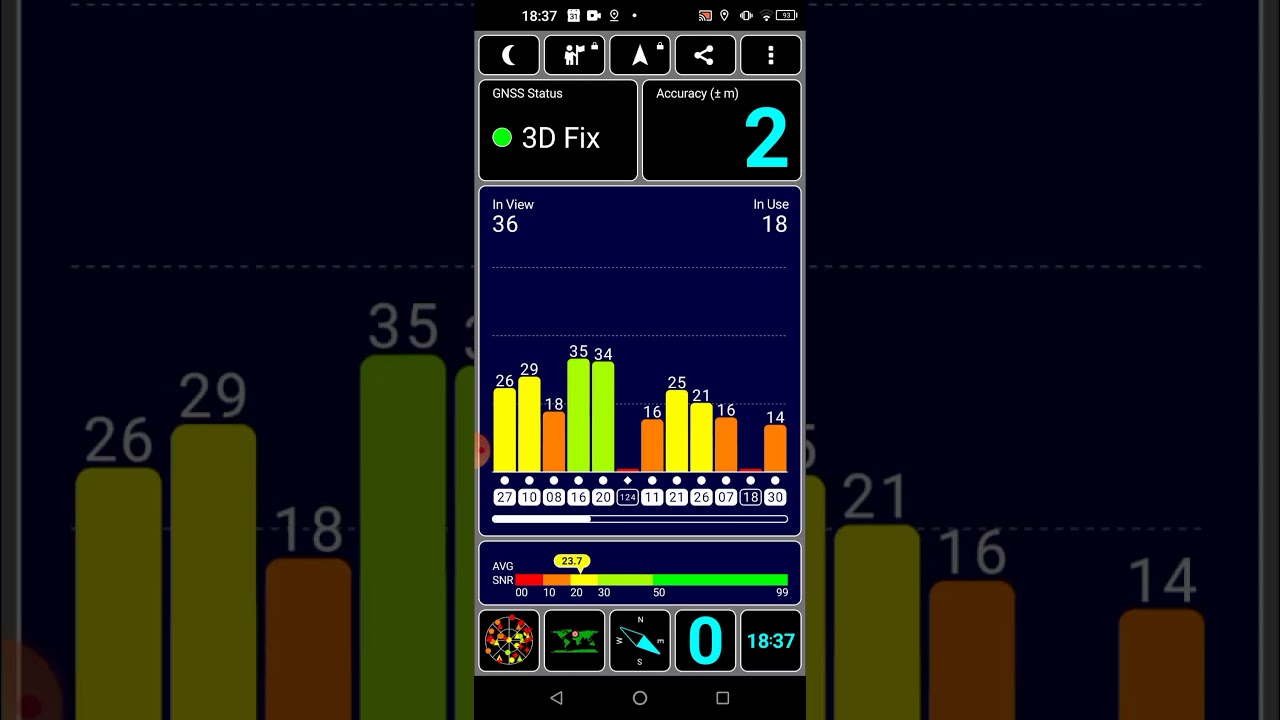
Task: Open the locked navigation arrow tool
Action: click(640, 56)
